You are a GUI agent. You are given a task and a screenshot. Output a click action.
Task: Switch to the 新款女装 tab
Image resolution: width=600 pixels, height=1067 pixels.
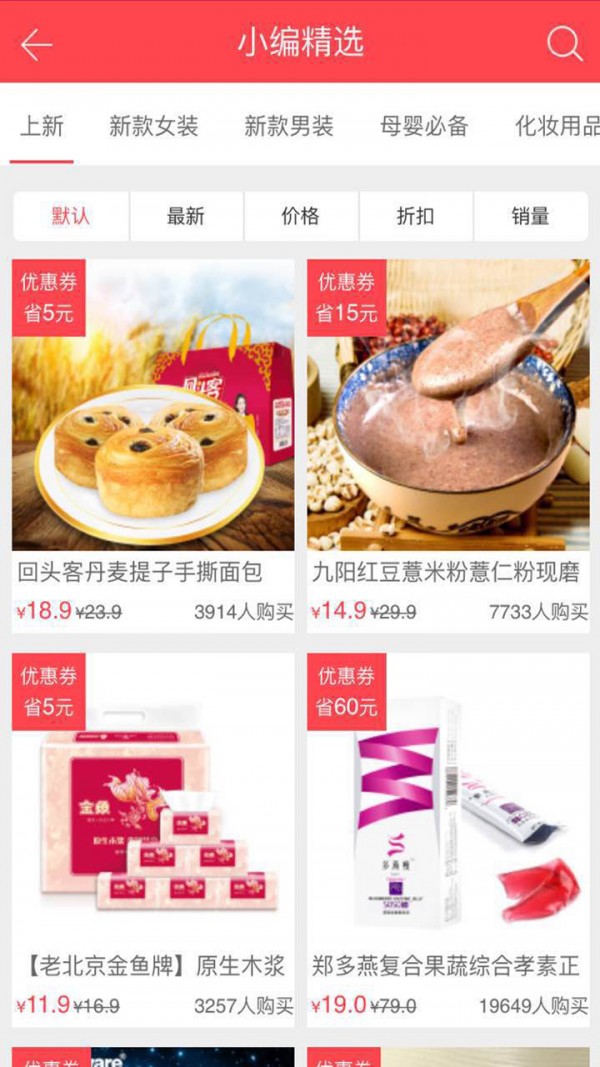click(x=154, y=127)
